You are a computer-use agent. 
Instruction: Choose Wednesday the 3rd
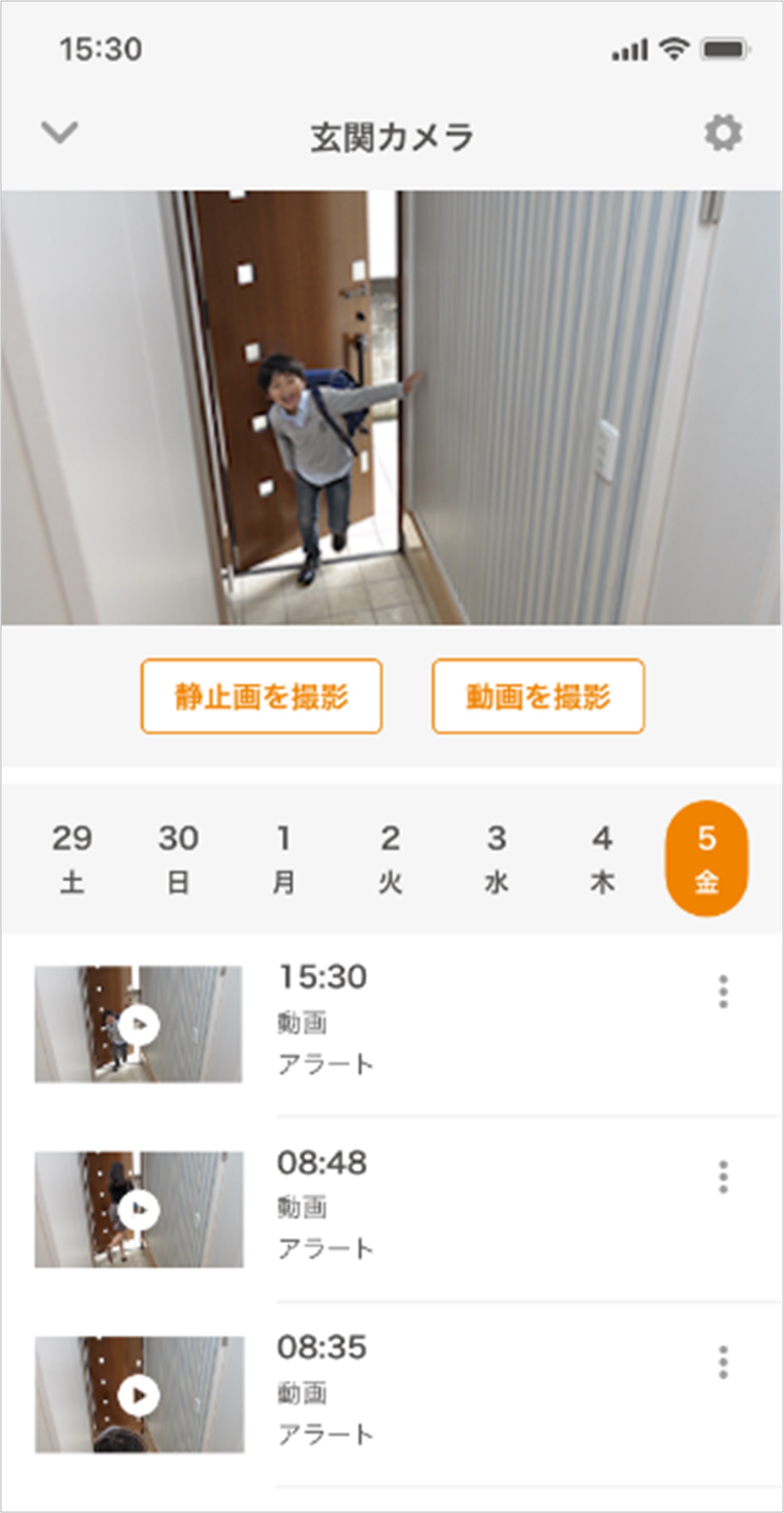point(496,858)
